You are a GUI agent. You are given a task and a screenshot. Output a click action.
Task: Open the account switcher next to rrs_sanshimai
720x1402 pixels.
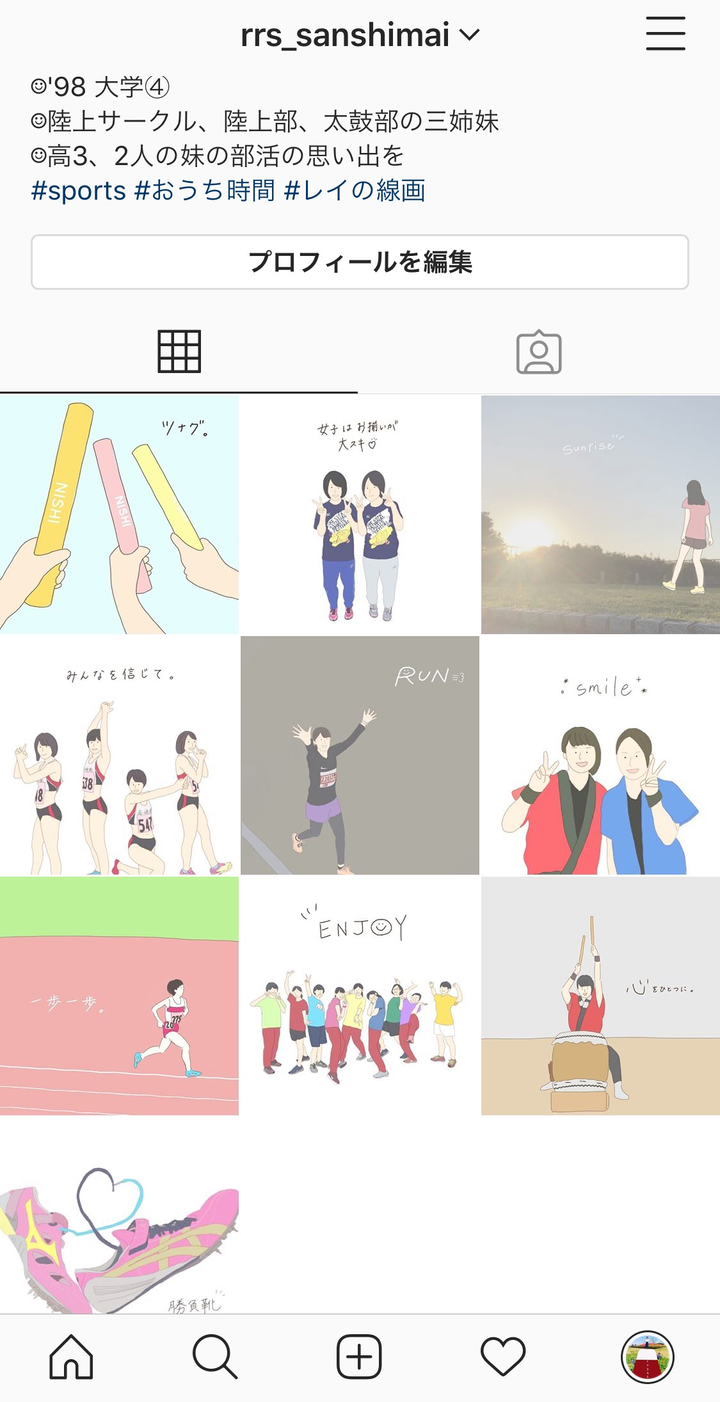[469, 36]
